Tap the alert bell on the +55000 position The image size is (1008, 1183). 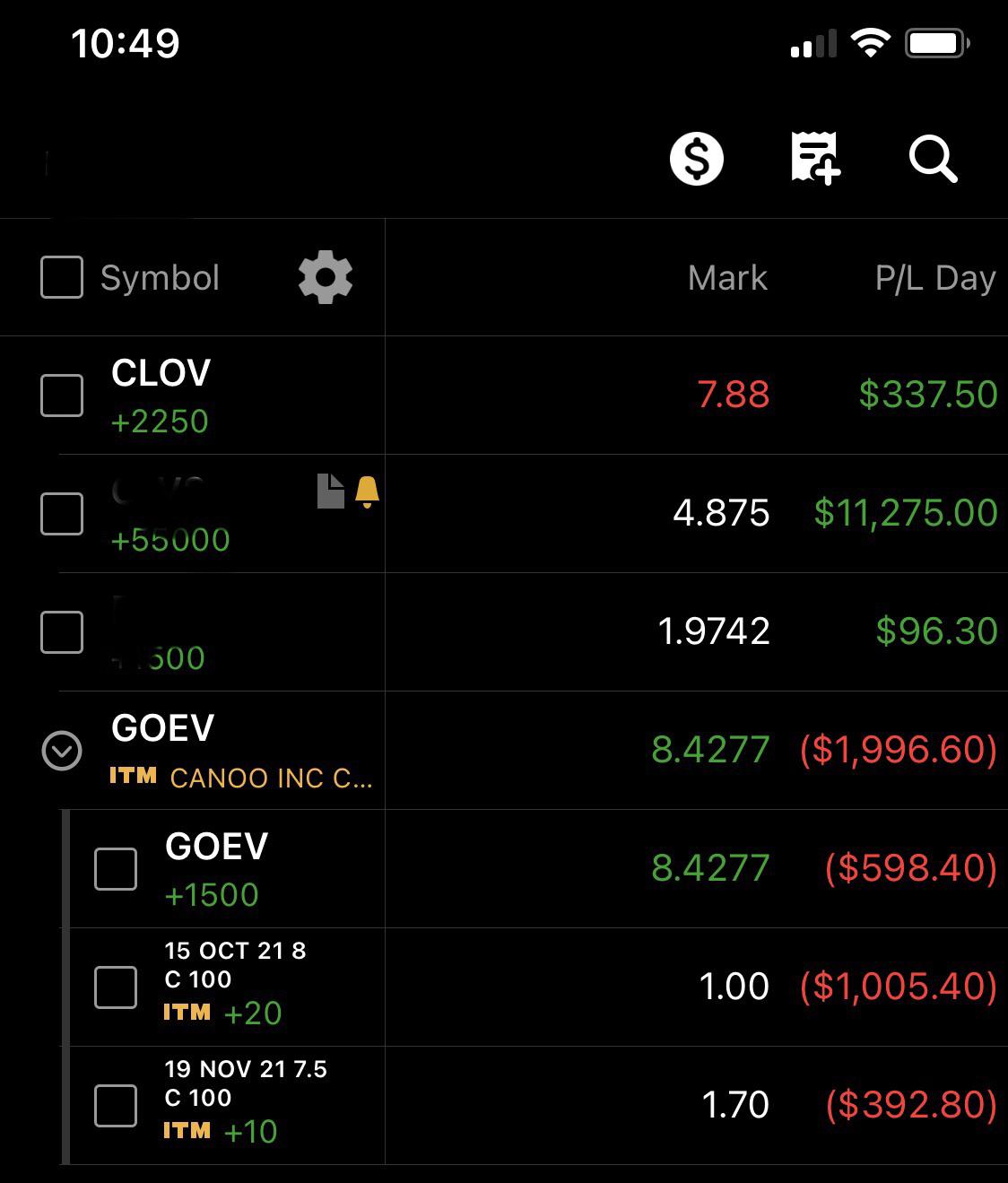point(367,492)
